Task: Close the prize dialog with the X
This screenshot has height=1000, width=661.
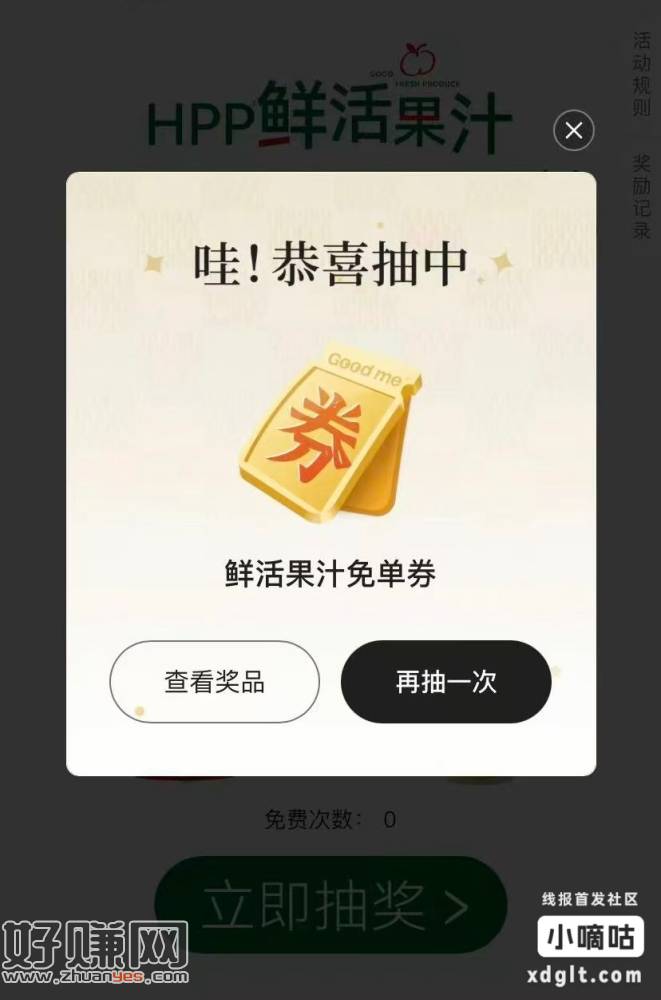Action: (573, 131)
